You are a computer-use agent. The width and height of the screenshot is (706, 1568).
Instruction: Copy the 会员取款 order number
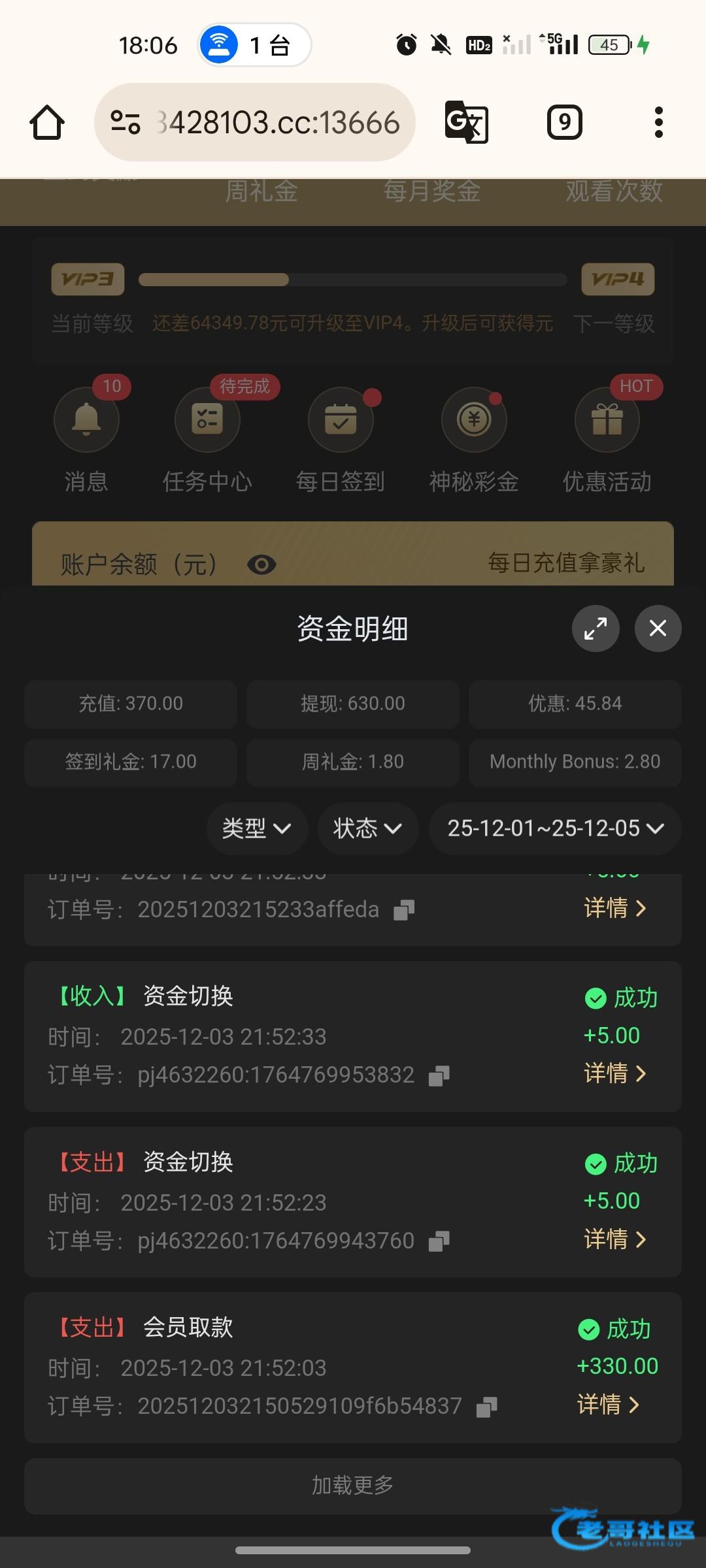coord(486,1407)
